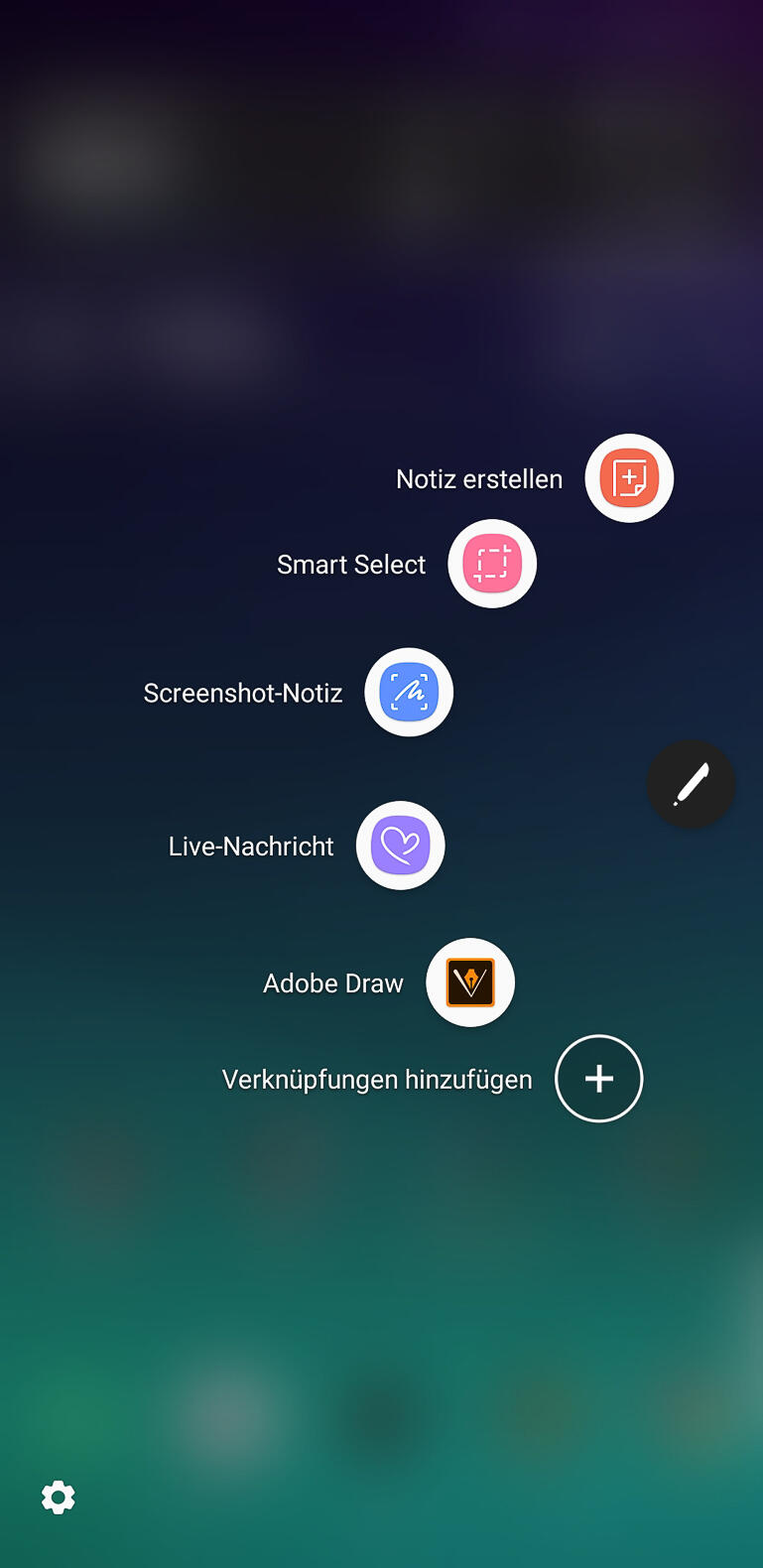Tap Verknüpfungen hinzufügen plus button
Image resolution: width=763 pixels, height=1568 pixels.
[599, 1079]
